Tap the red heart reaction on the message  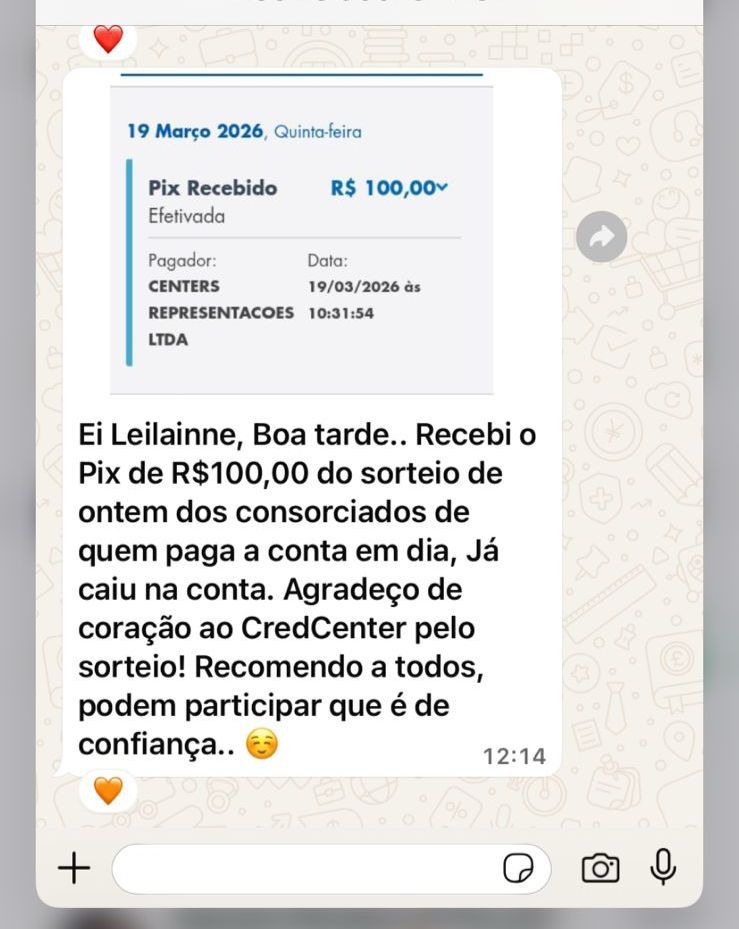click(107, 42)
